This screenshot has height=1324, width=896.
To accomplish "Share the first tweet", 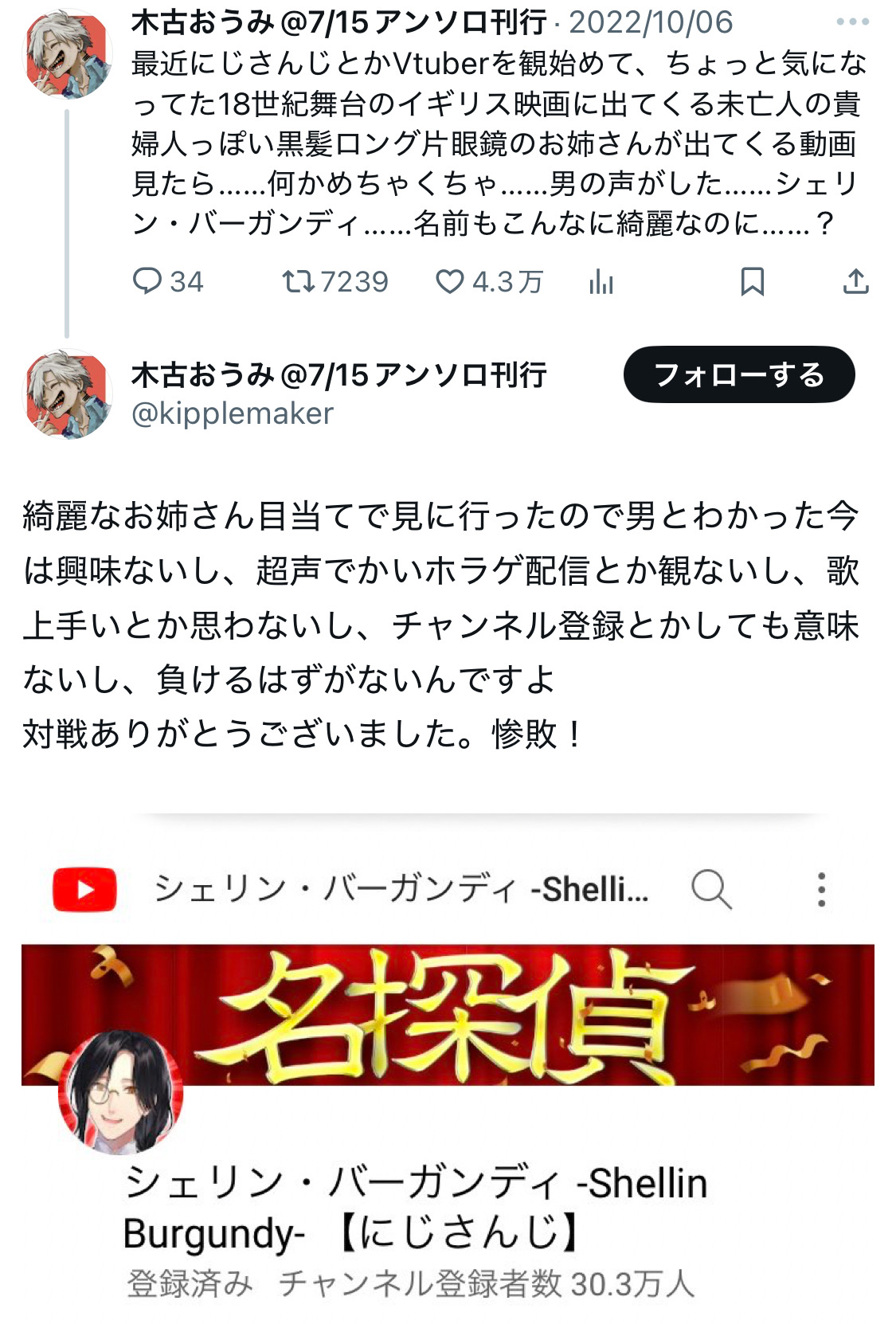I will click(855, 281).
